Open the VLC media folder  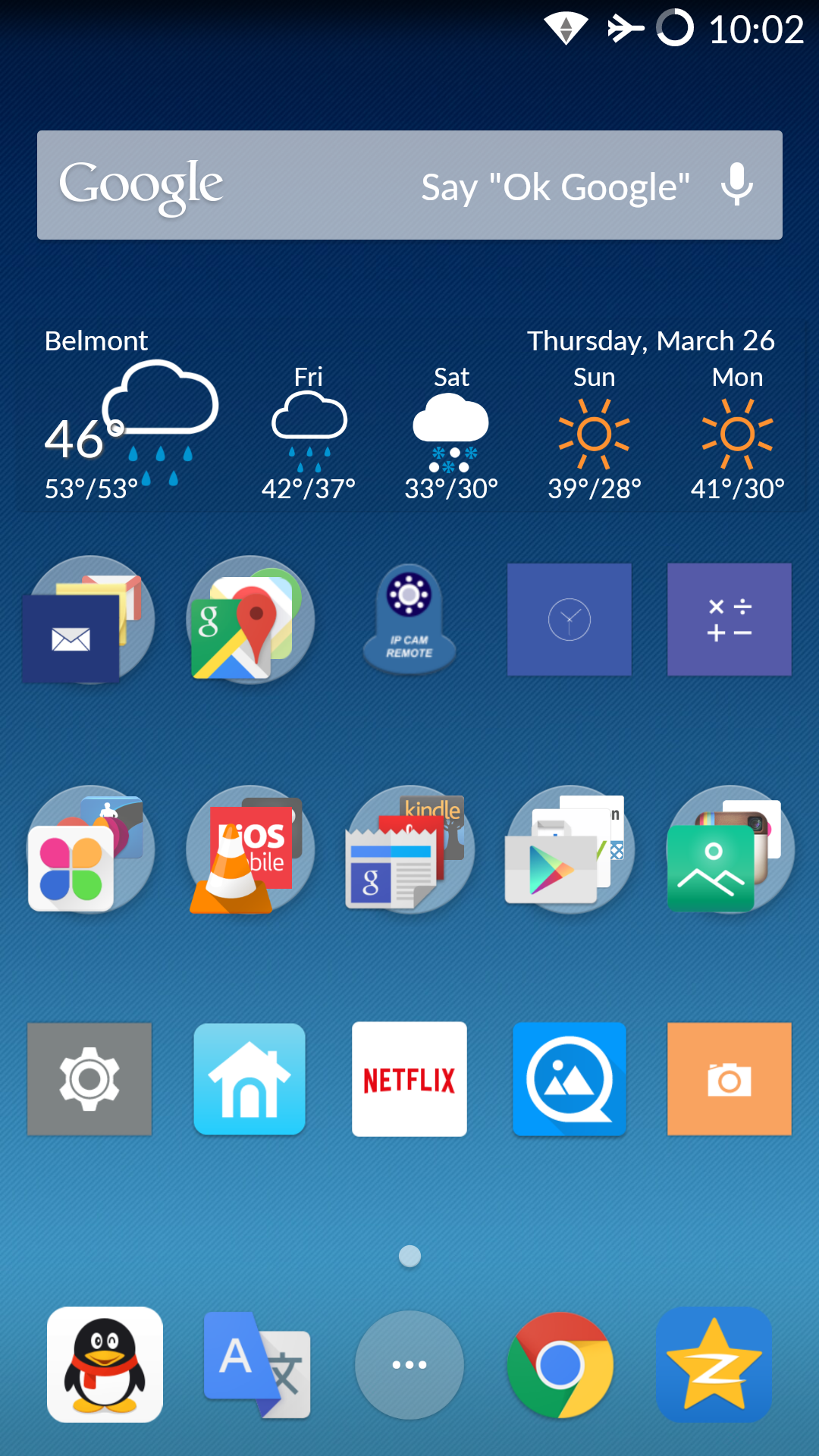249,849
